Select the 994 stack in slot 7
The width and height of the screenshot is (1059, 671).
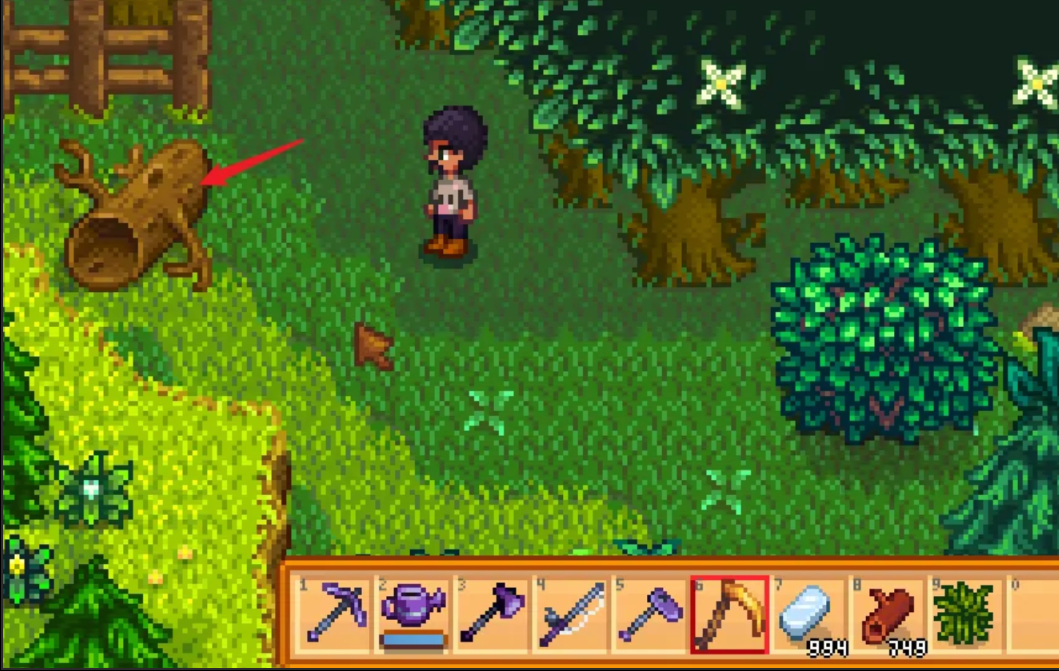click(x=807, y=614)
